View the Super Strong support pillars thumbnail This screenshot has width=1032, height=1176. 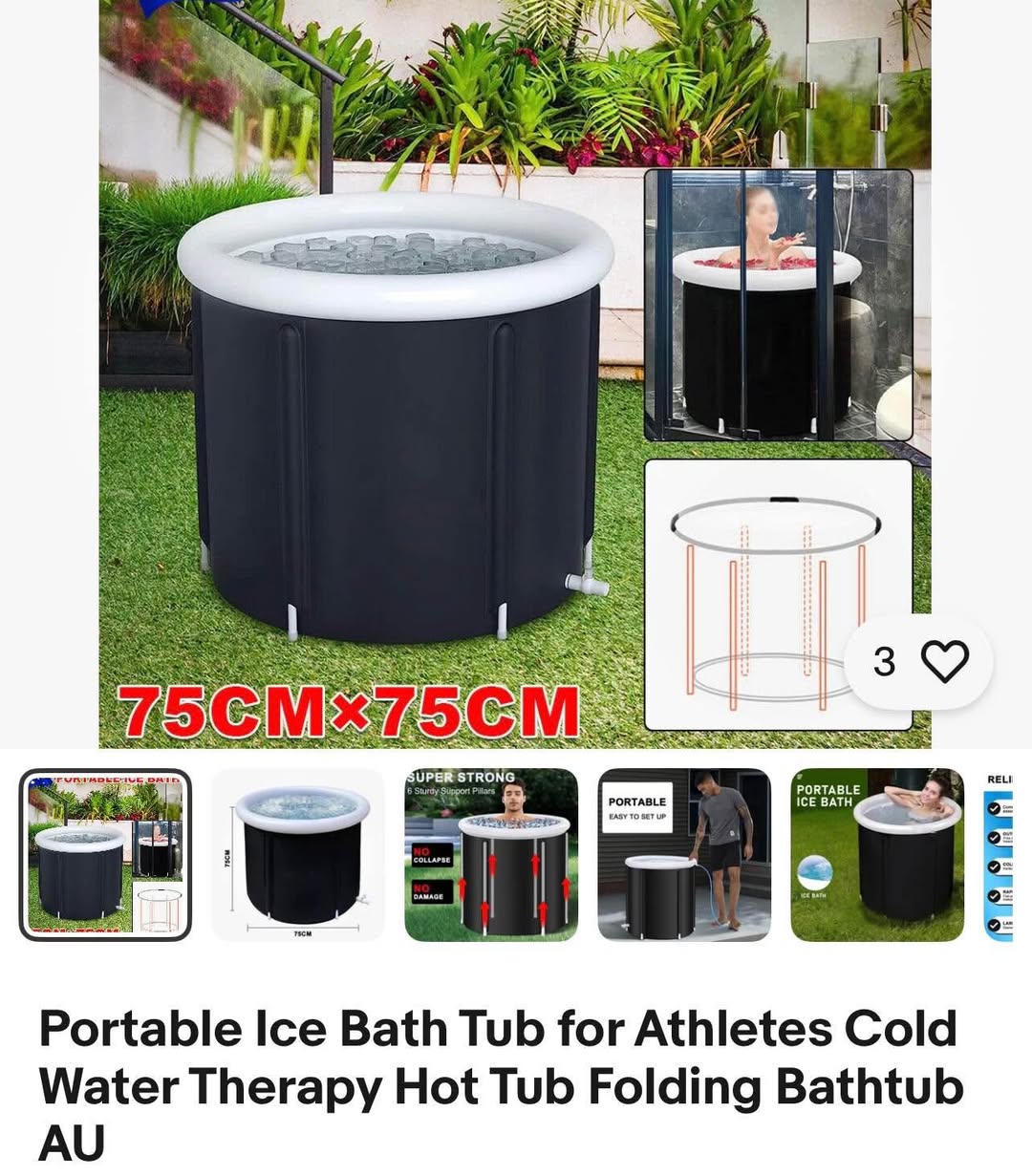click(491, 854)
